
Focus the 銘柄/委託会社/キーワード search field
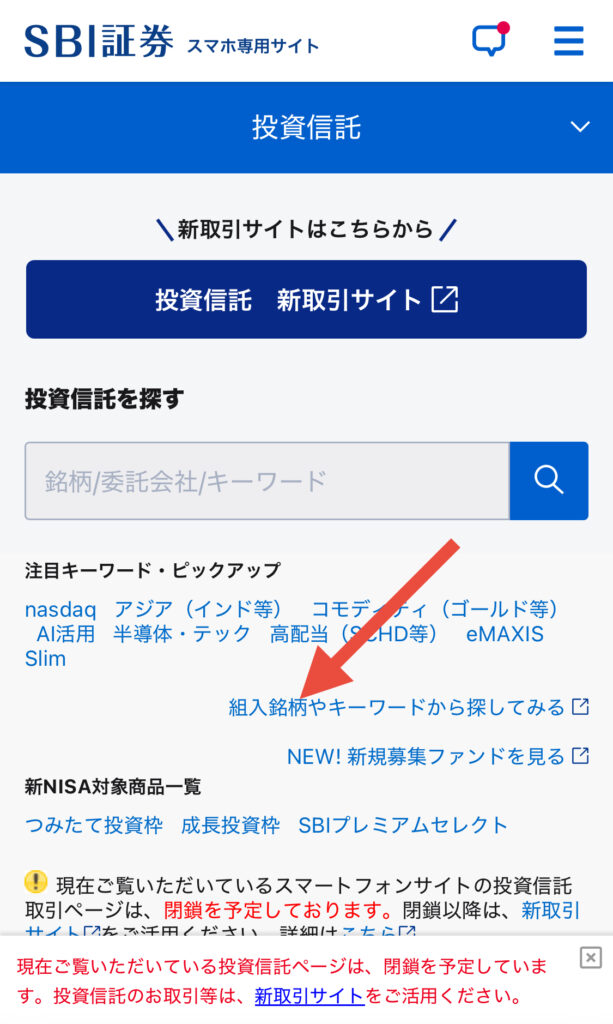click(x=267, y=481)
